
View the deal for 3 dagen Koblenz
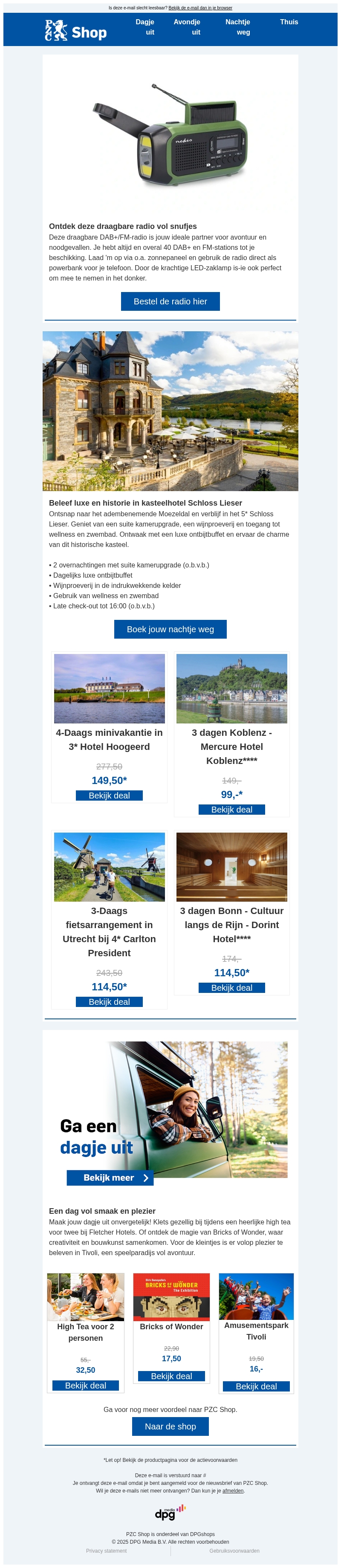[231, 809]
